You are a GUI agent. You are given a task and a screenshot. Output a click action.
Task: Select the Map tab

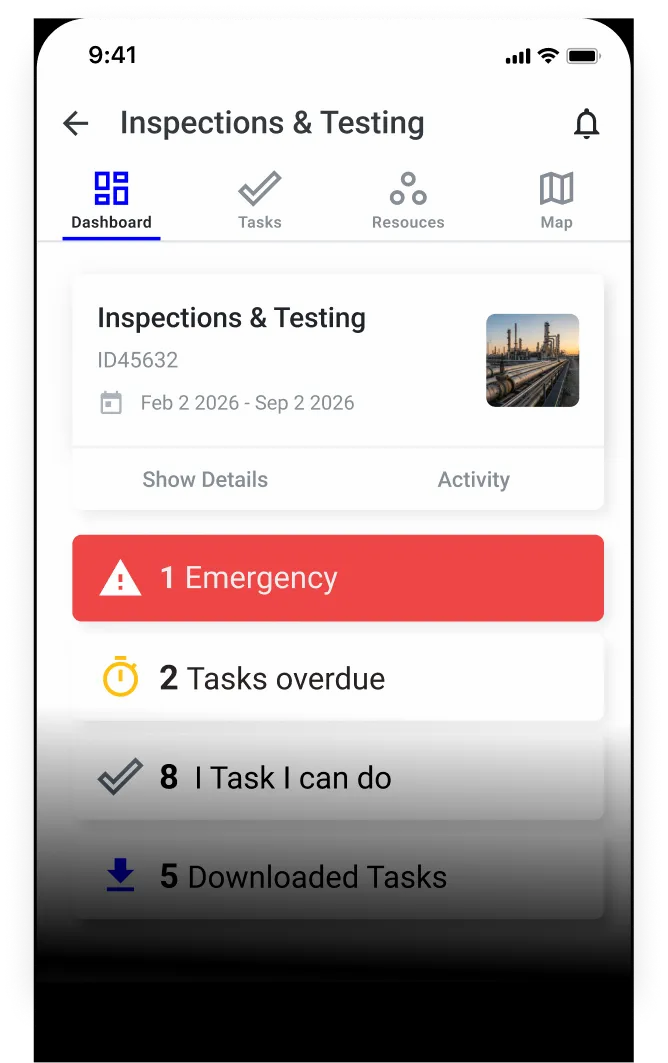click(556, 201)
